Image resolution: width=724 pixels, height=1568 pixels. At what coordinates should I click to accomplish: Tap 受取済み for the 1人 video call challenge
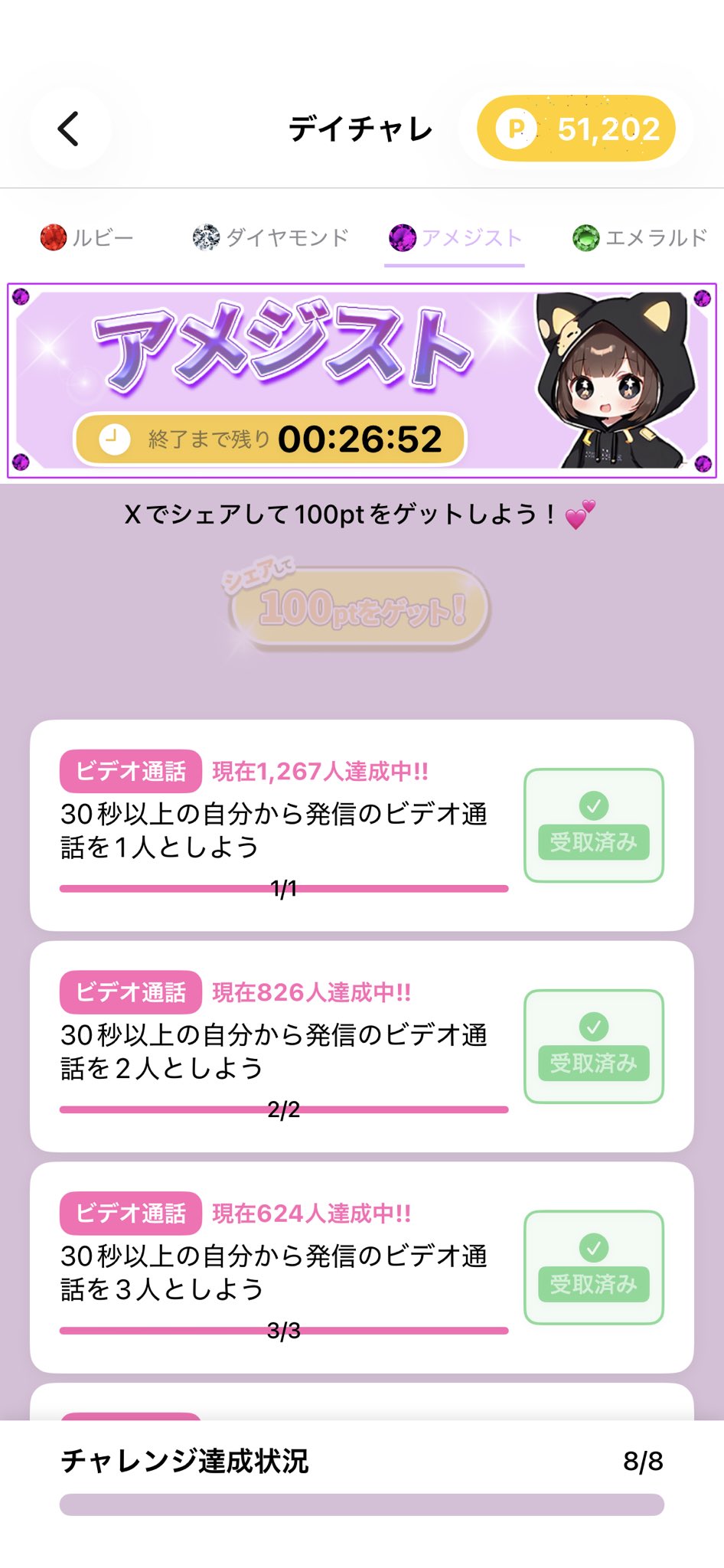click(x=593, y=825)
